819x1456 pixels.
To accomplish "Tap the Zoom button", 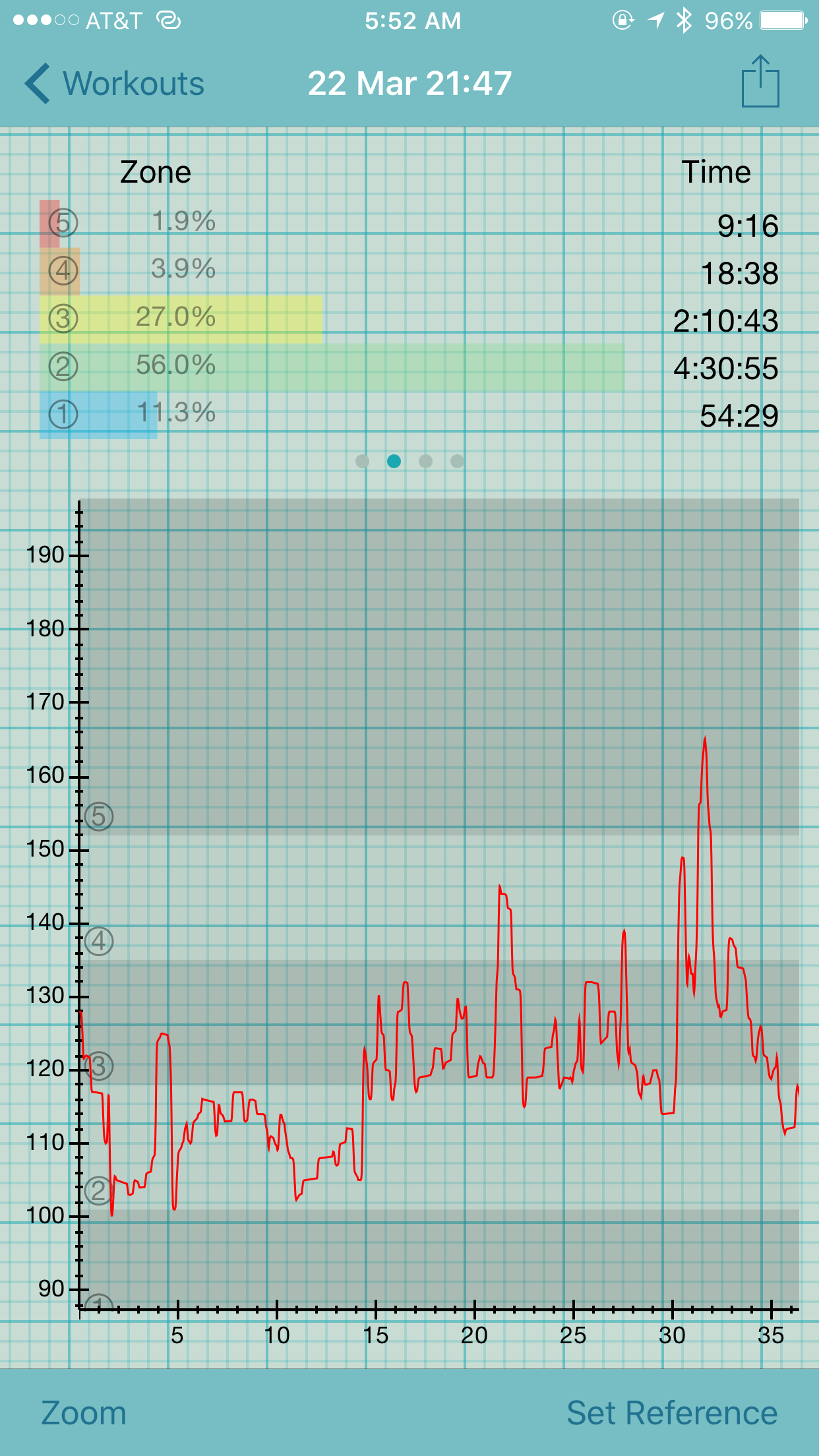I will click(84, 1414).
